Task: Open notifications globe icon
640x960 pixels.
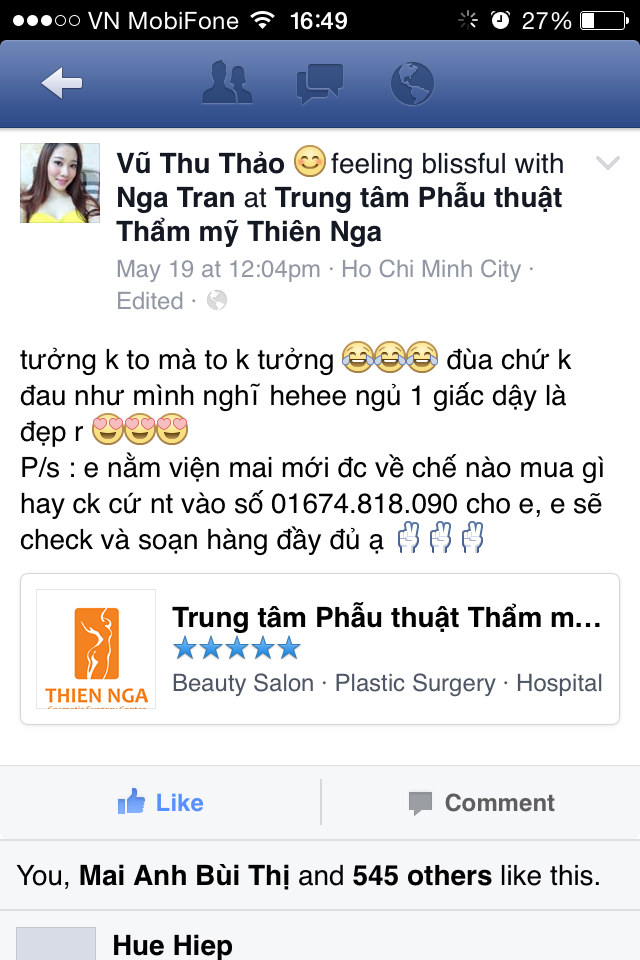Action: coord(411,84)
